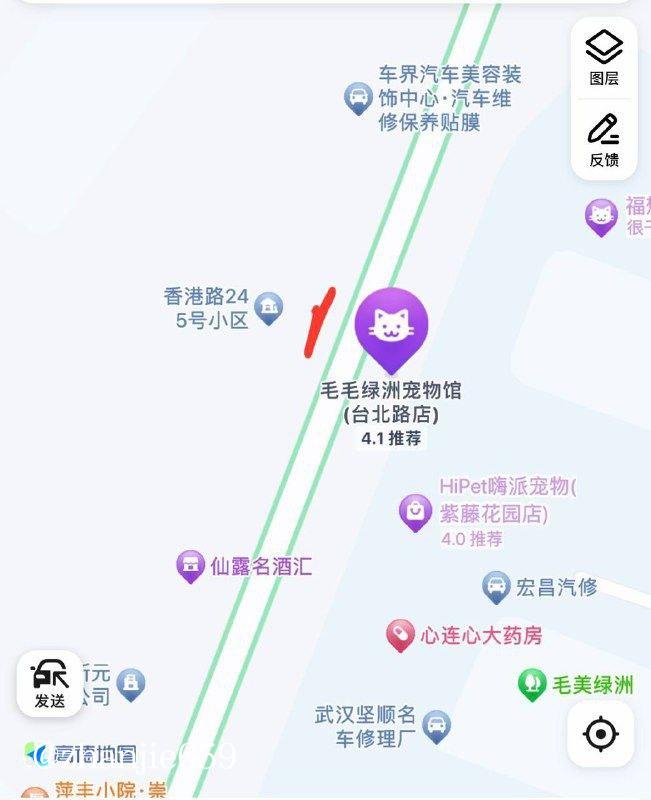Select 武汉坚顺名车修理厂 marker
The image size is (651, 800).
click(436, 725)
